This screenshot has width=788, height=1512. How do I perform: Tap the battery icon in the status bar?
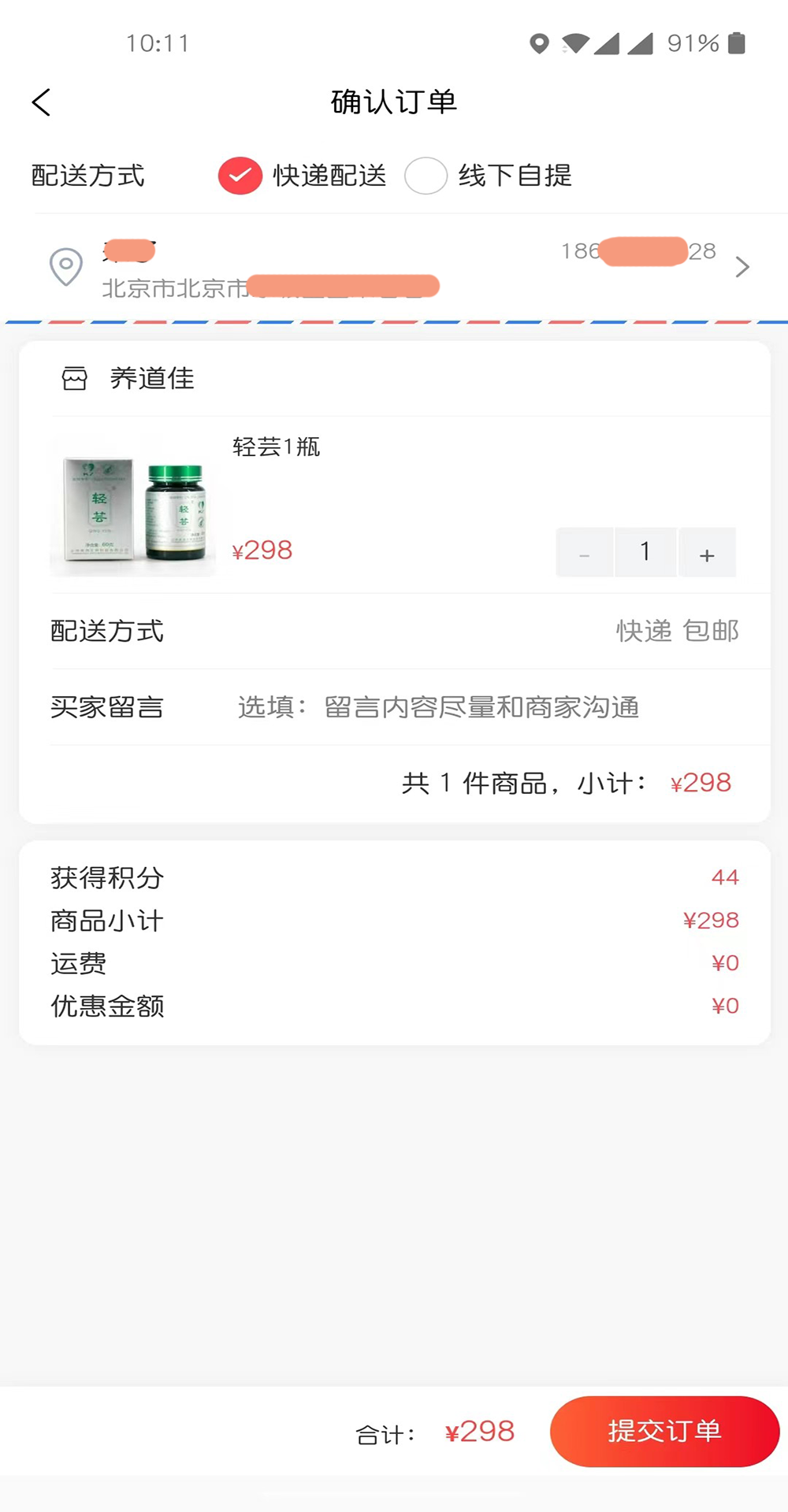click(x=739, y=44)
